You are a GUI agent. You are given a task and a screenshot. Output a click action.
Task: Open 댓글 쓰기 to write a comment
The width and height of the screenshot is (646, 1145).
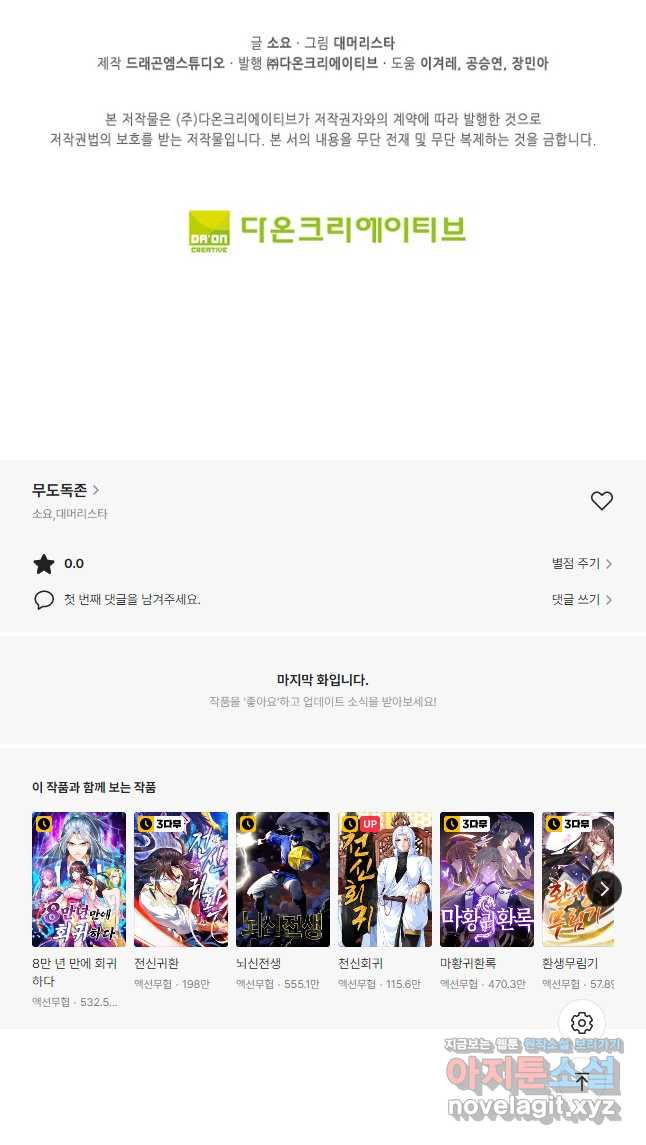pyautogui.click(x=581, y=600)
